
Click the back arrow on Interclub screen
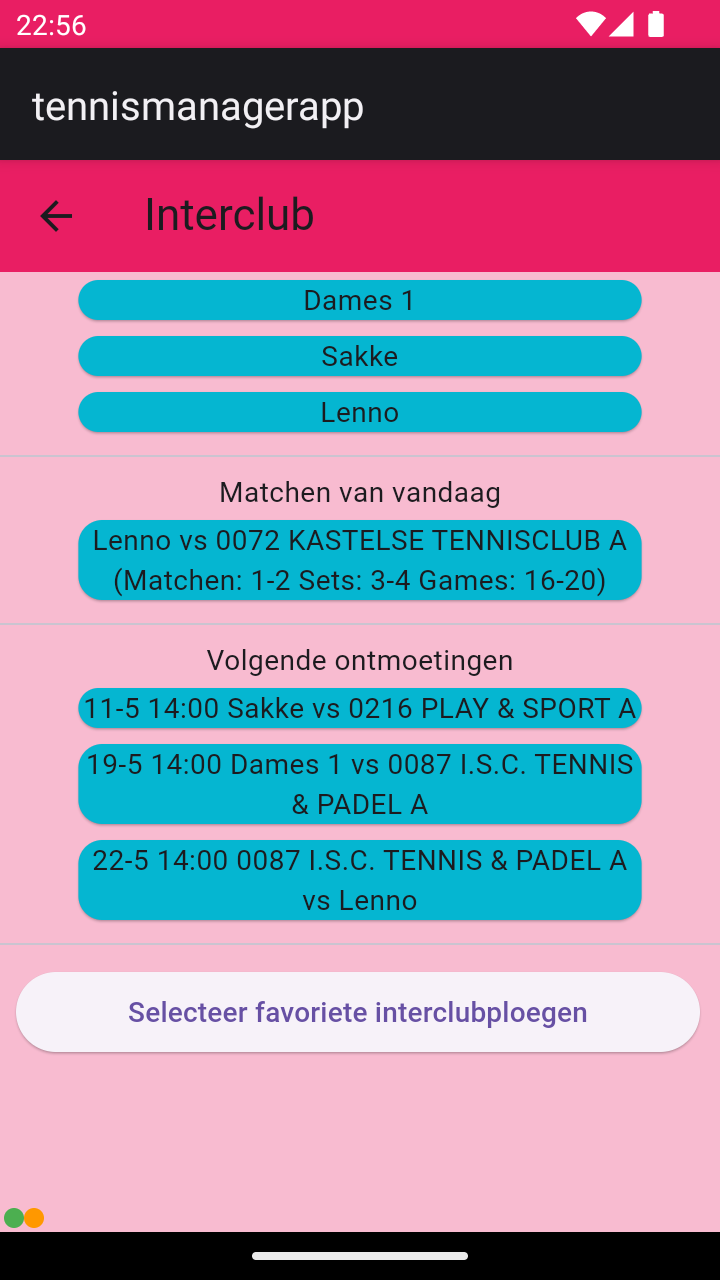tap(56, 216)
